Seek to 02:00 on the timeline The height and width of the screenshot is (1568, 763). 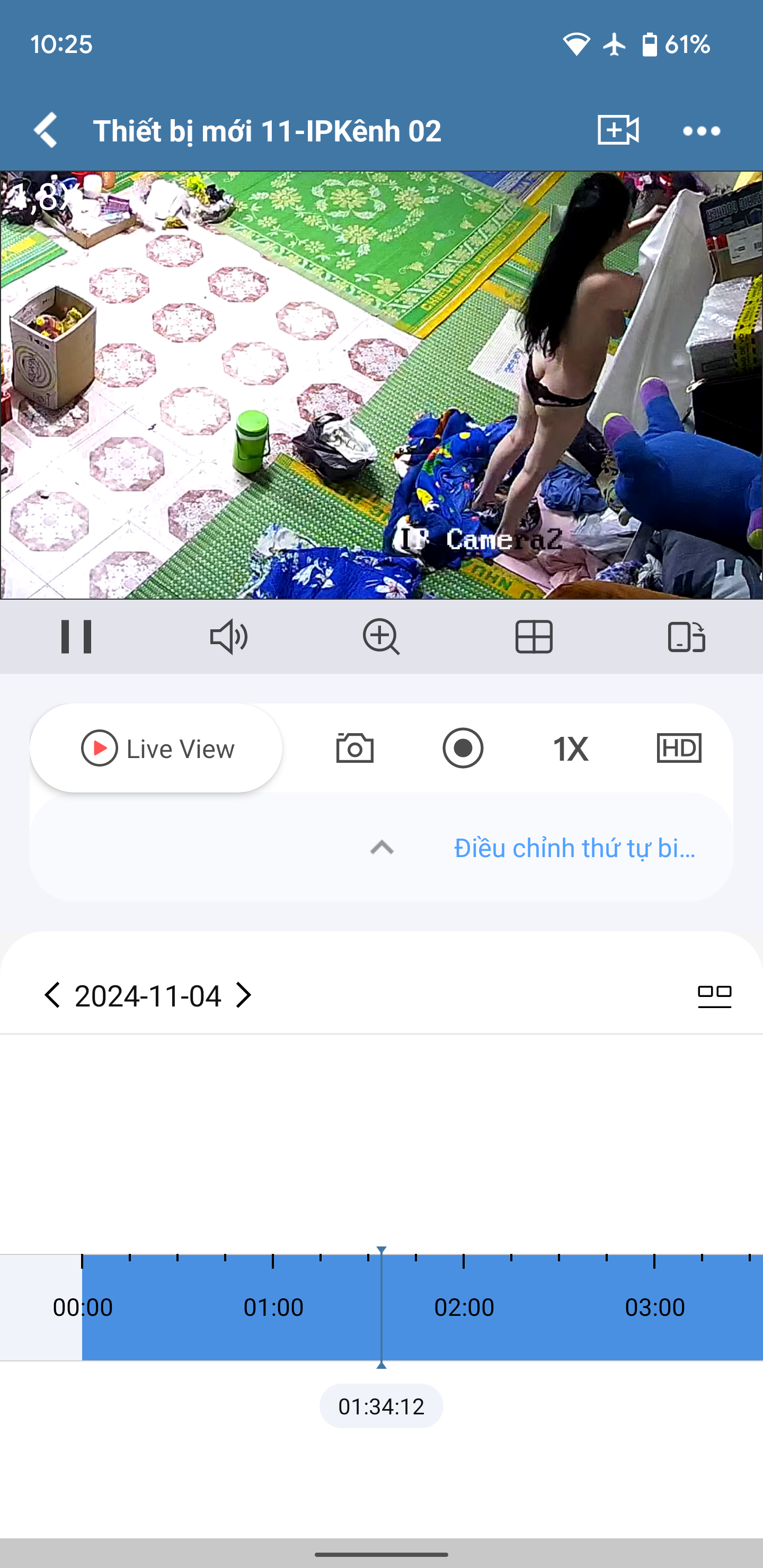464,1307
